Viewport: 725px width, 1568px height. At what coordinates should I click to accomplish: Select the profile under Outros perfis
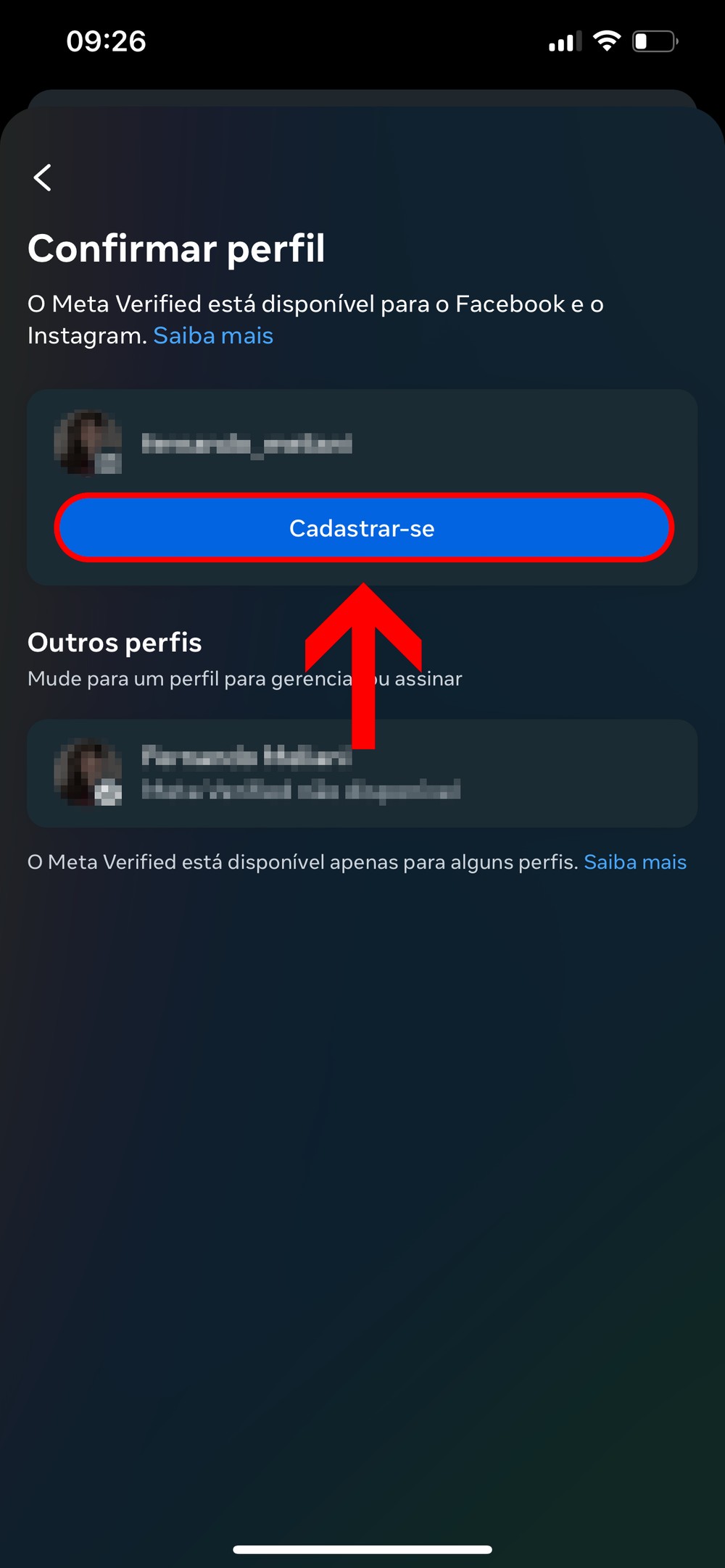[x=362, y=773]
